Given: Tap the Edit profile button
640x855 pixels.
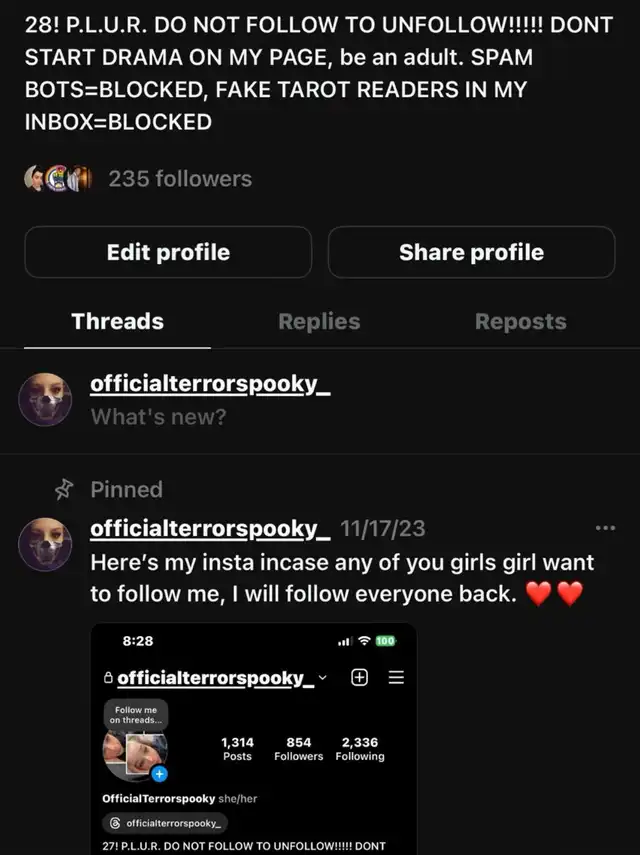Looking at the screenshot, I should tap(168, 252).
